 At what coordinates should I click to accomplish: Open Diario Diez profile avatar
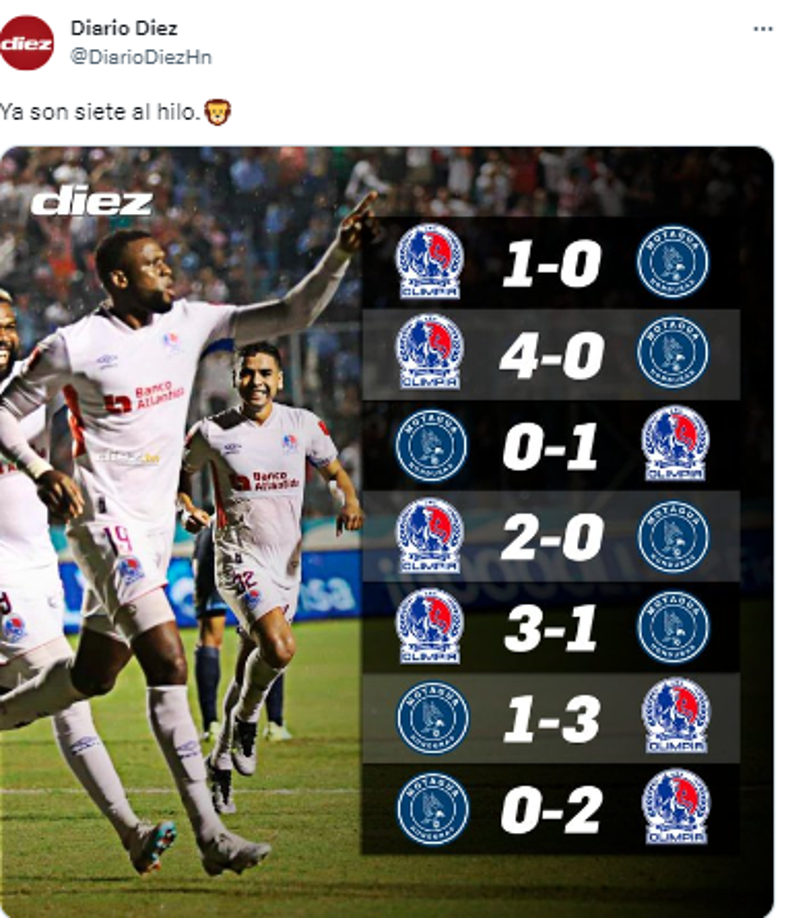(x=27, y=42)
